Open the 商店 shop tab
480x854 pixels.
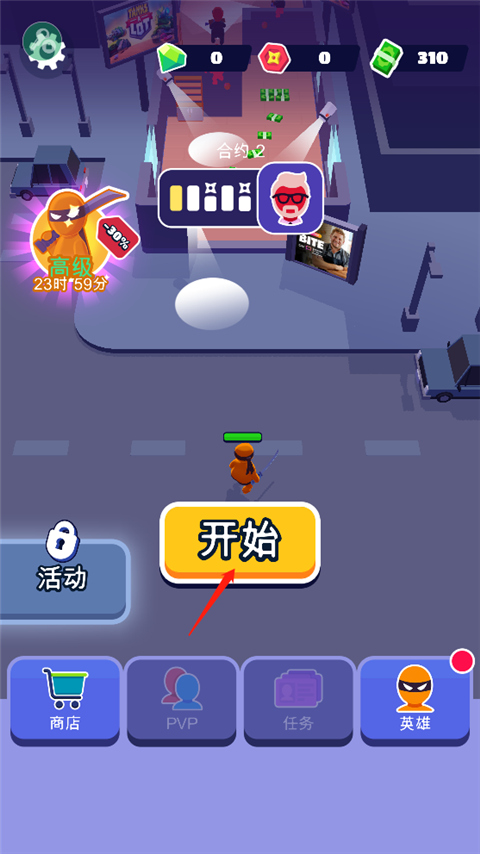tap(65, 701)
